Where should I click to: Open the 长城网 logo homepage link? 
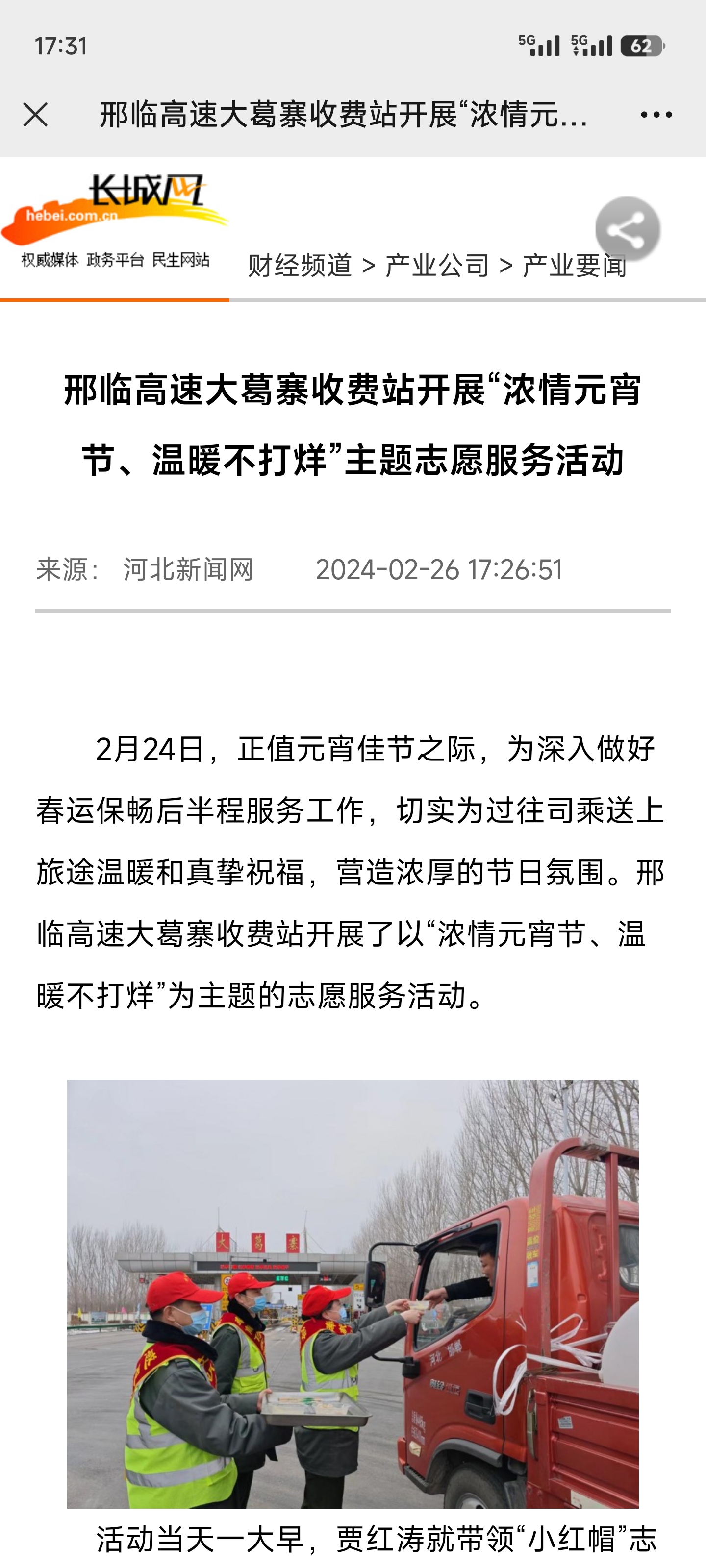pyautogui.click(x=115, y=221)
